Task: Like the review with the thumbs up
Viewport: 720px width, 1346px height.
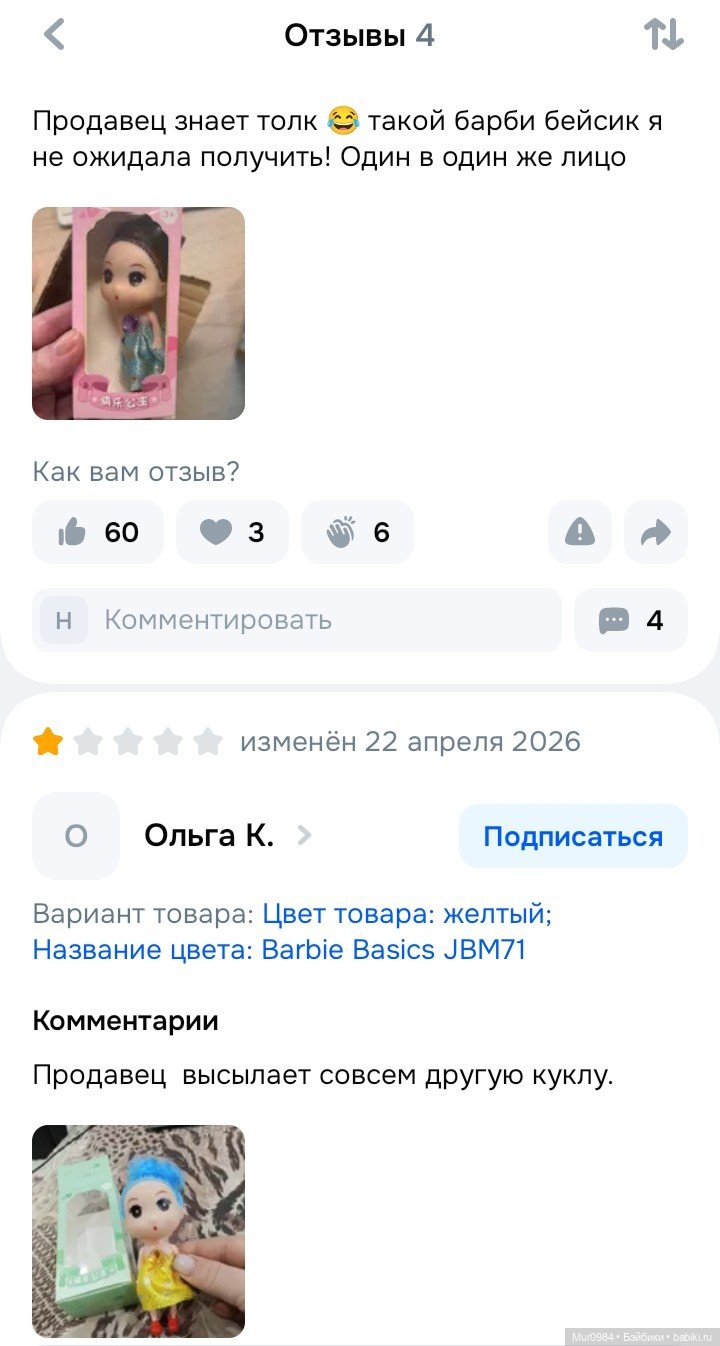Action: [x=98, y=532]
